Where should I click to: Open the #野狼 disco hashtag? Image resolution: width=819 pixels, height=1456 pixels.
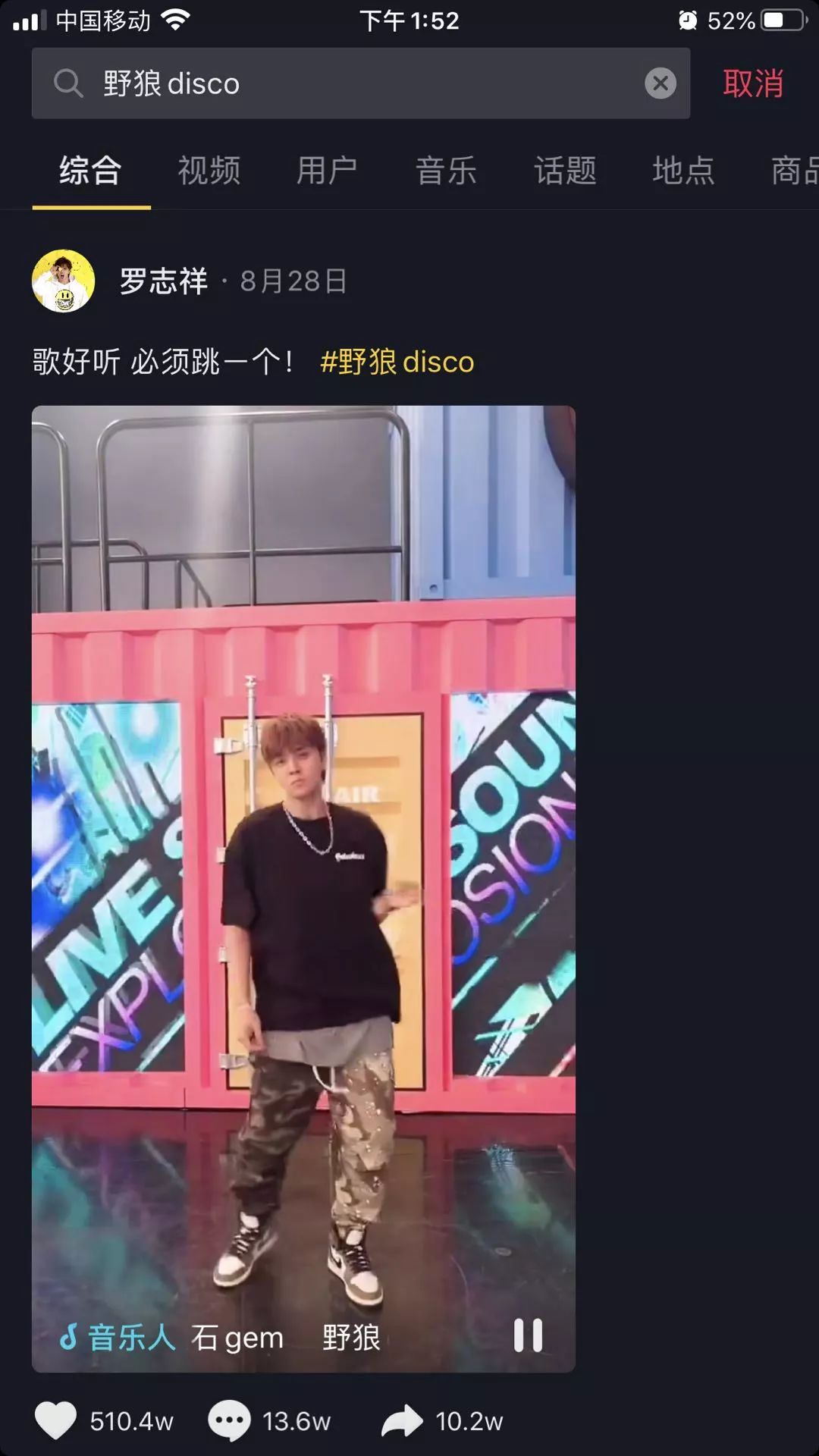click(397, 362)
